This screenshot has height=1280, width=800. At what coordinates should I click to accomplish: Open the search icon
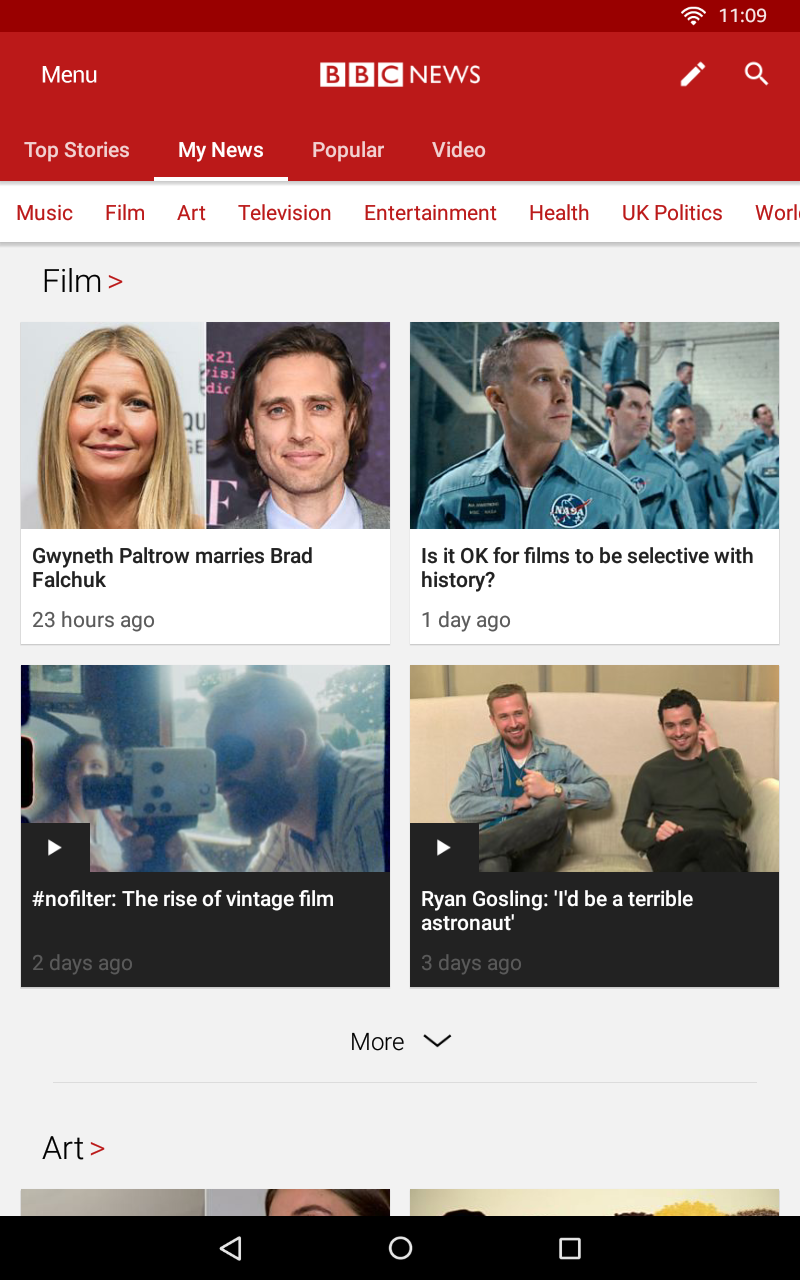click(x=756, y=74)
